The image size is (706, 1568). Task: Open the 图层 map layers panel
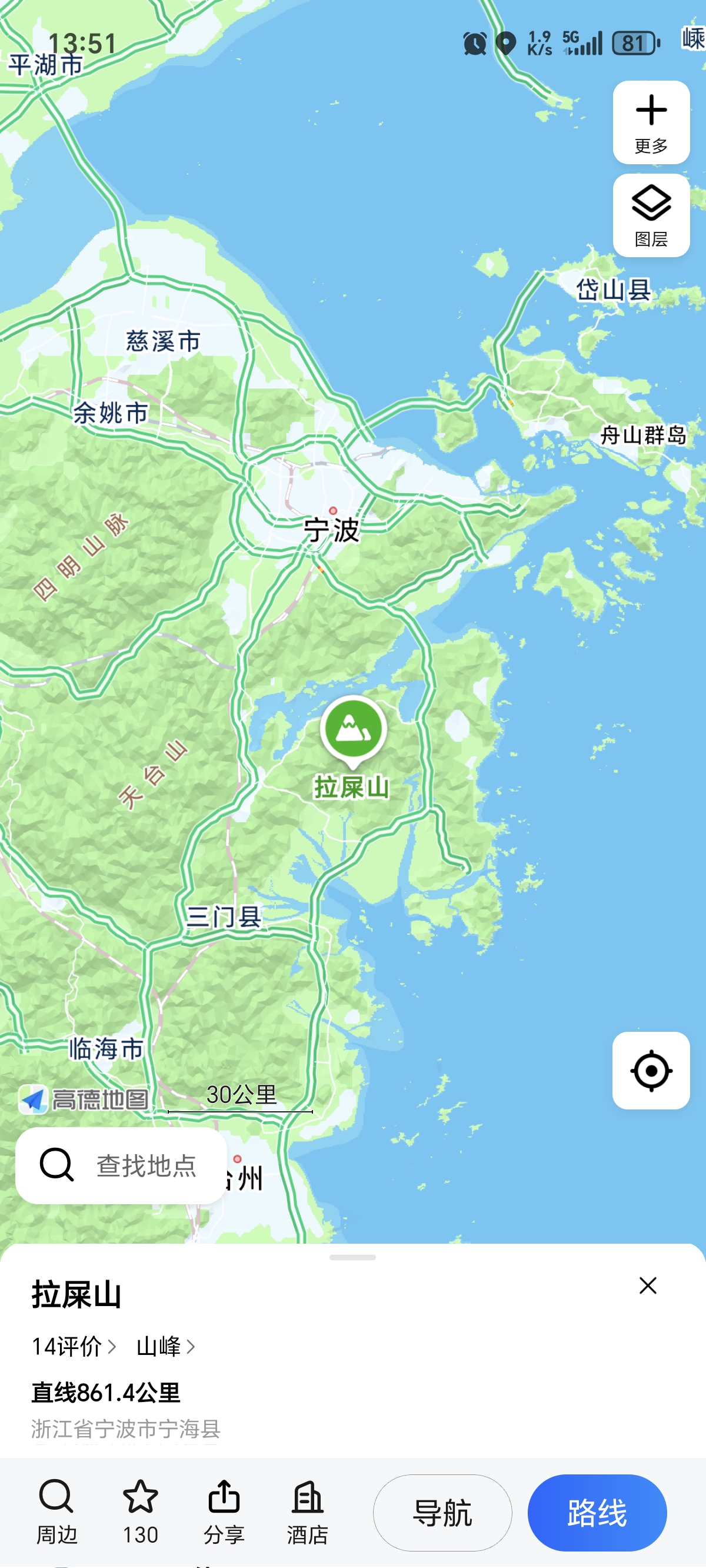point(651,215)
